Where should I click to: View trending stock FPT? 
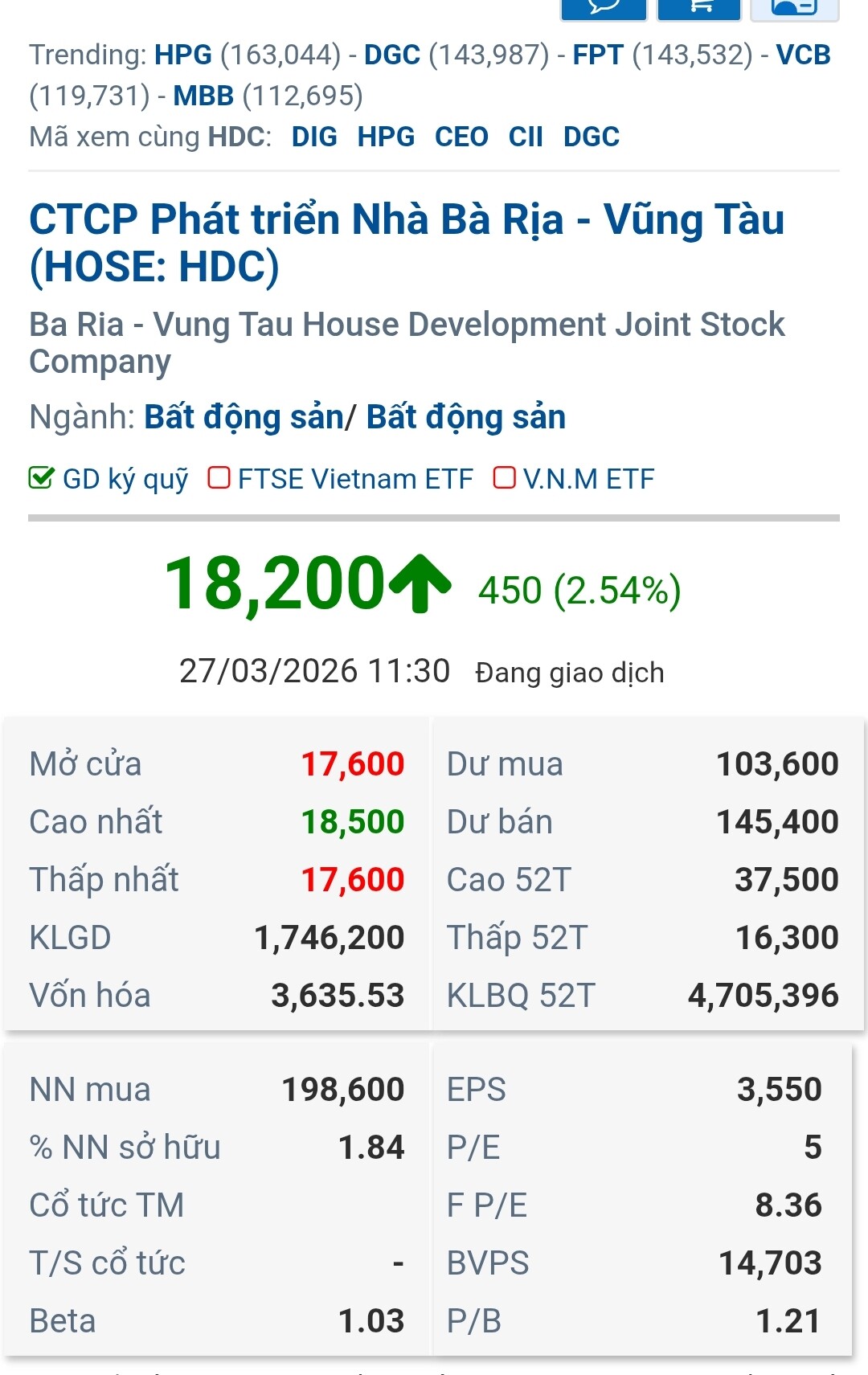[x=598, y=55]
